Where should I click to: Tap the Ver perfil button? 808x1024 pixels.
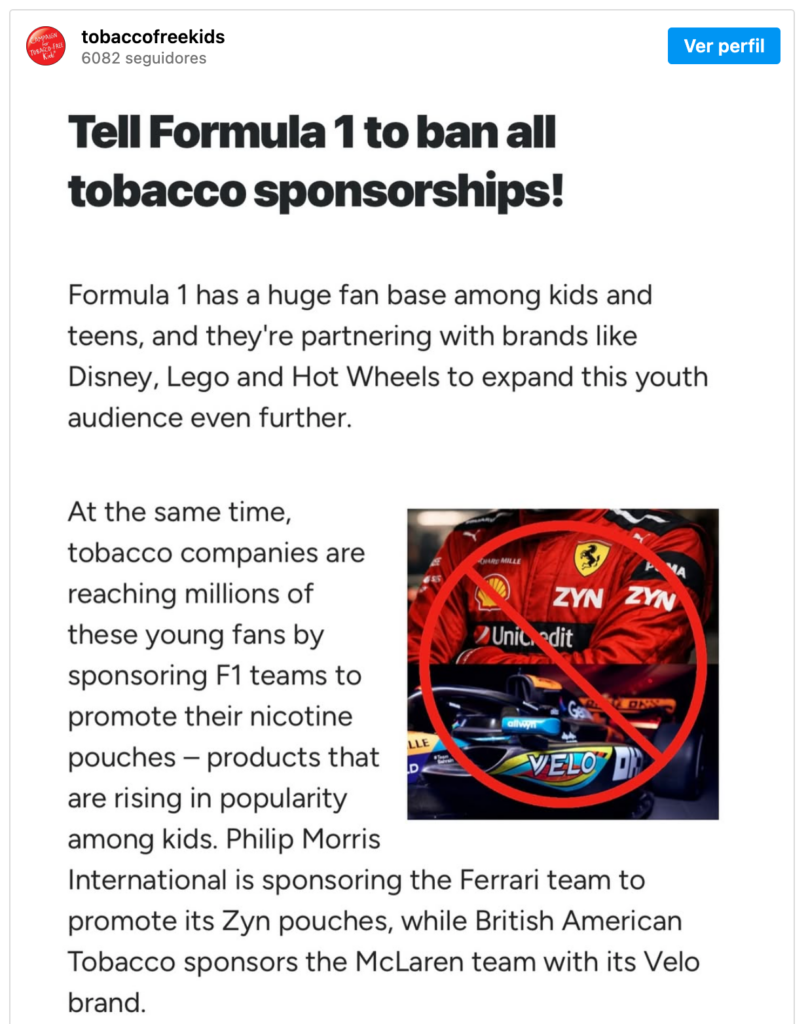click(723, 46)
